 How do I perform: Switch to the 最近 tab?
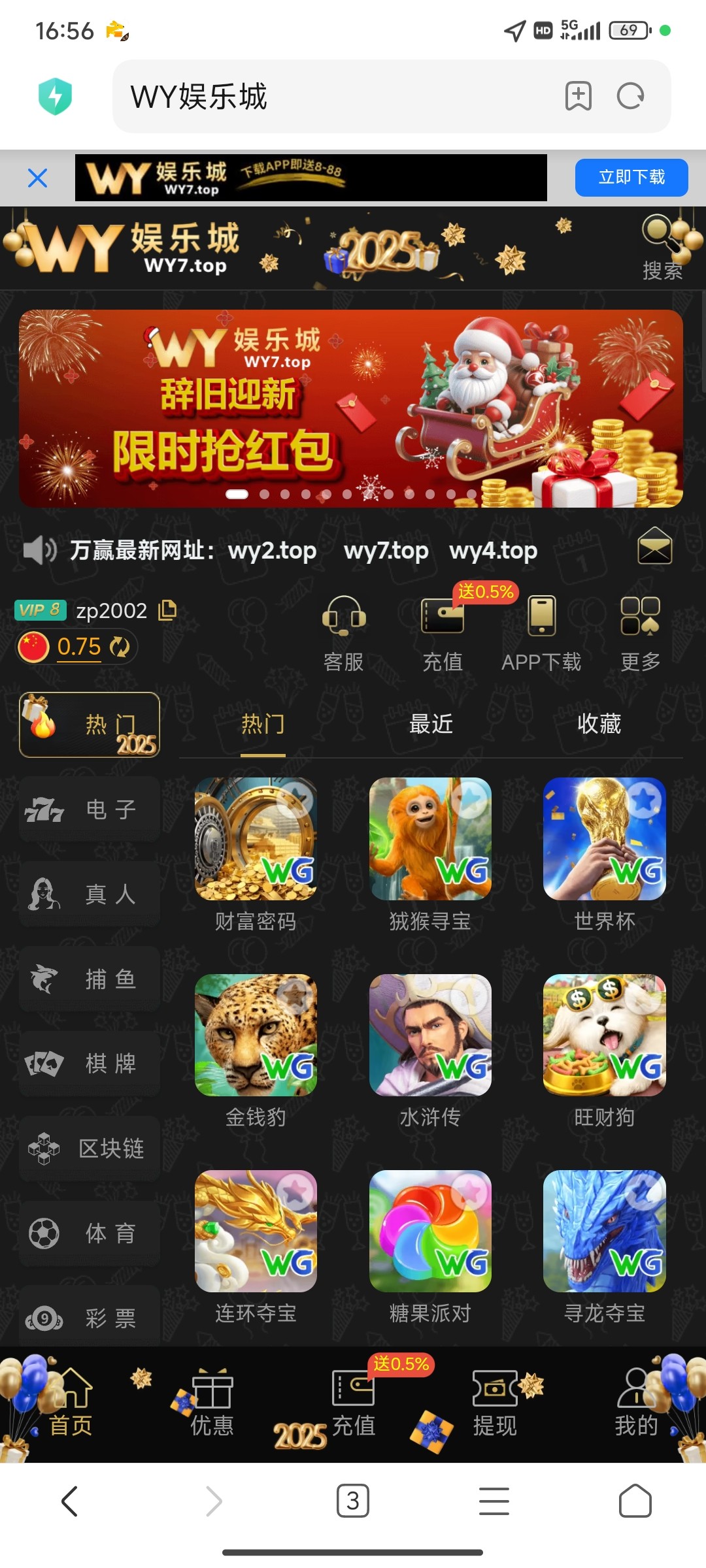(x=431, y=724)
